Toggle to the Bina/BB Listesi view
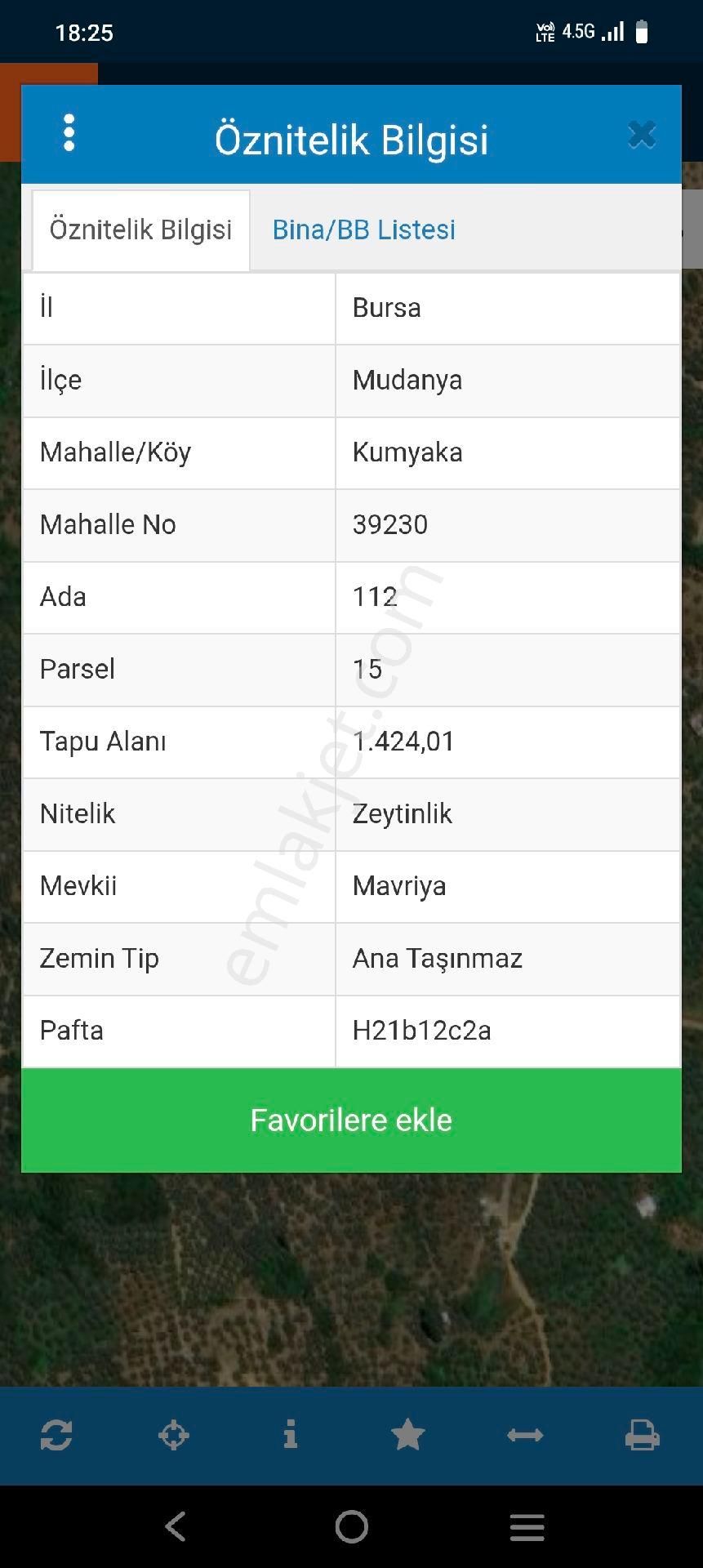The width and height of the screenshot is (703, 1568). (363, 229)
